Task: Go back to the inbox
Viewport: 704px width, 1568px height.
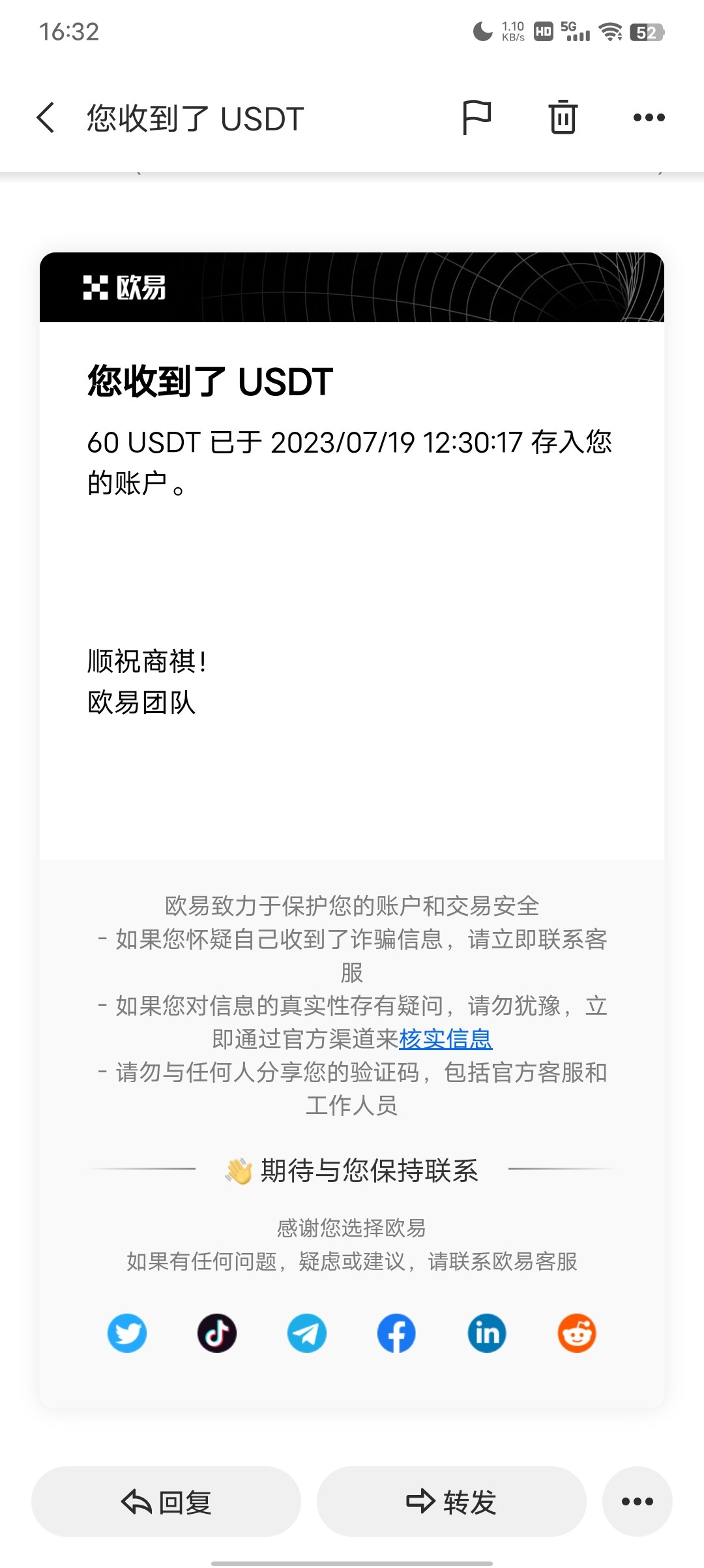Action: point(46,118)
